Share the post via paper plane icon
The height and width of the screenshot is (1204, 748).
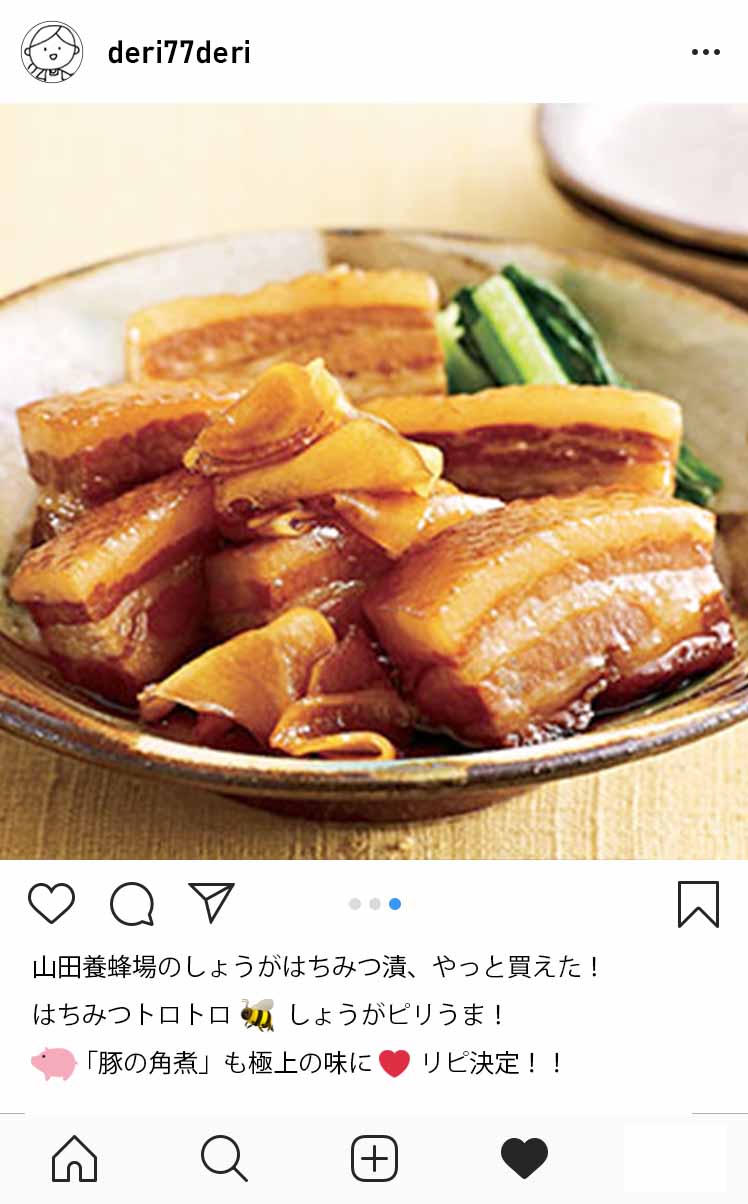[211, 903]
